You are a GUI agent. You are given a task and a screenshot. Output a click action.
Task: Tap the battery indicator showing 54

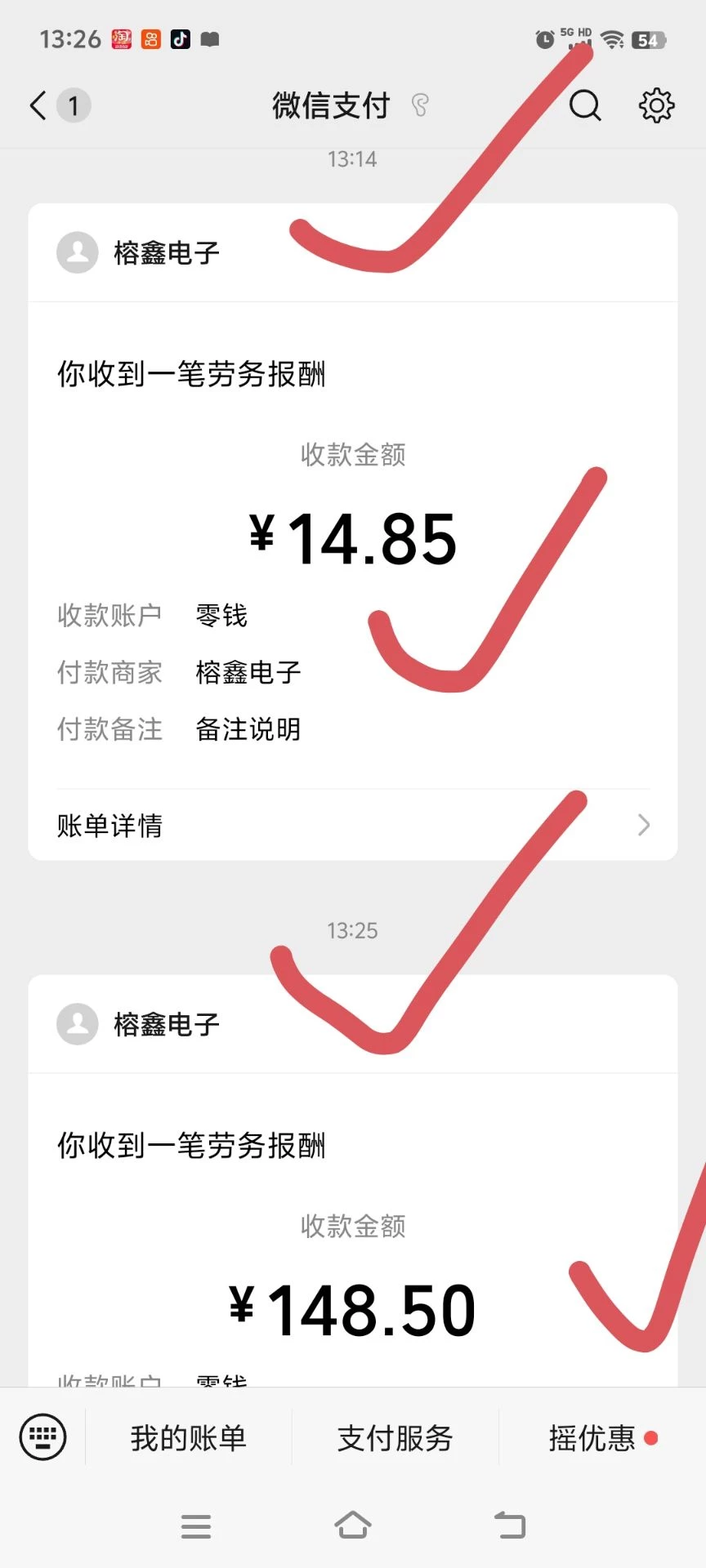tap(648, 38)
